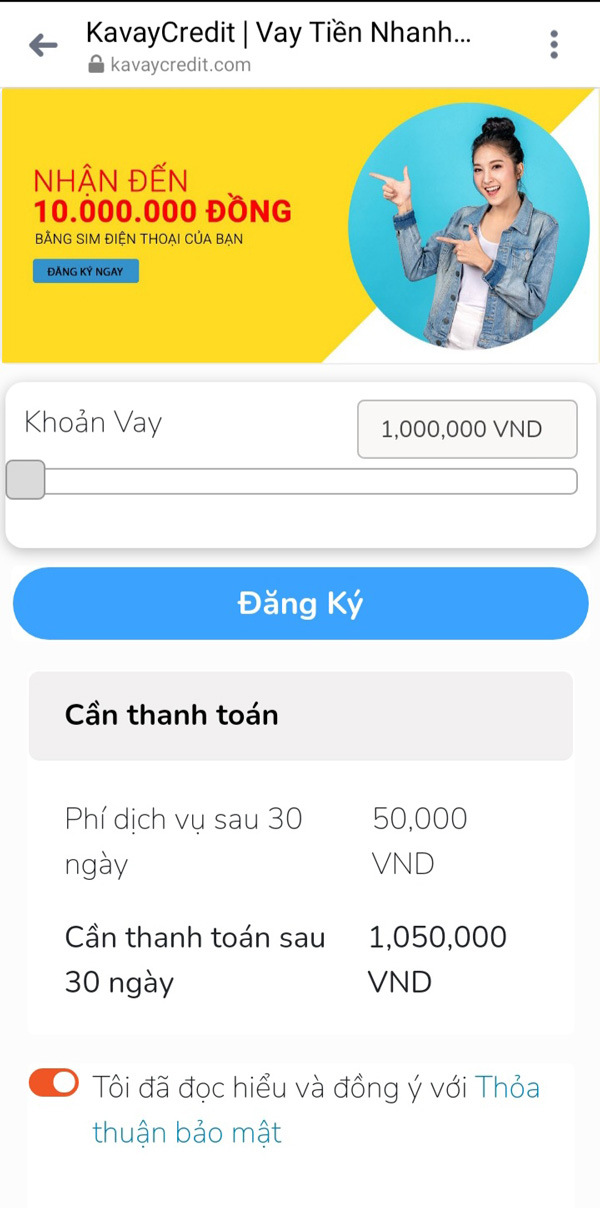Viewport: 600px width, 1208px height.
Task: Tap the blue Đăng Ký button
Action: [300, 603]
